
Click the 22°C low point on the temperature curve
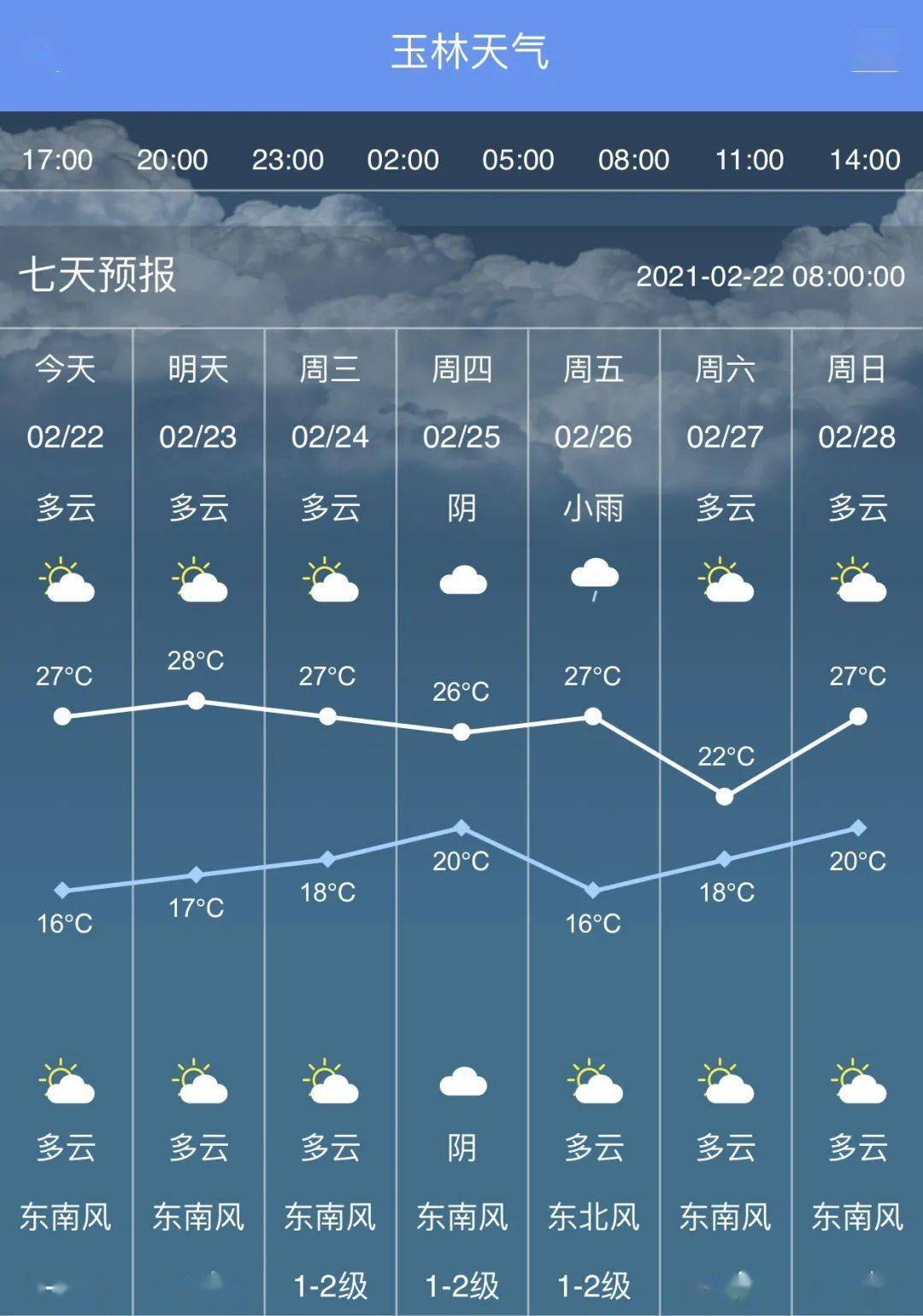tap(724, 795)
